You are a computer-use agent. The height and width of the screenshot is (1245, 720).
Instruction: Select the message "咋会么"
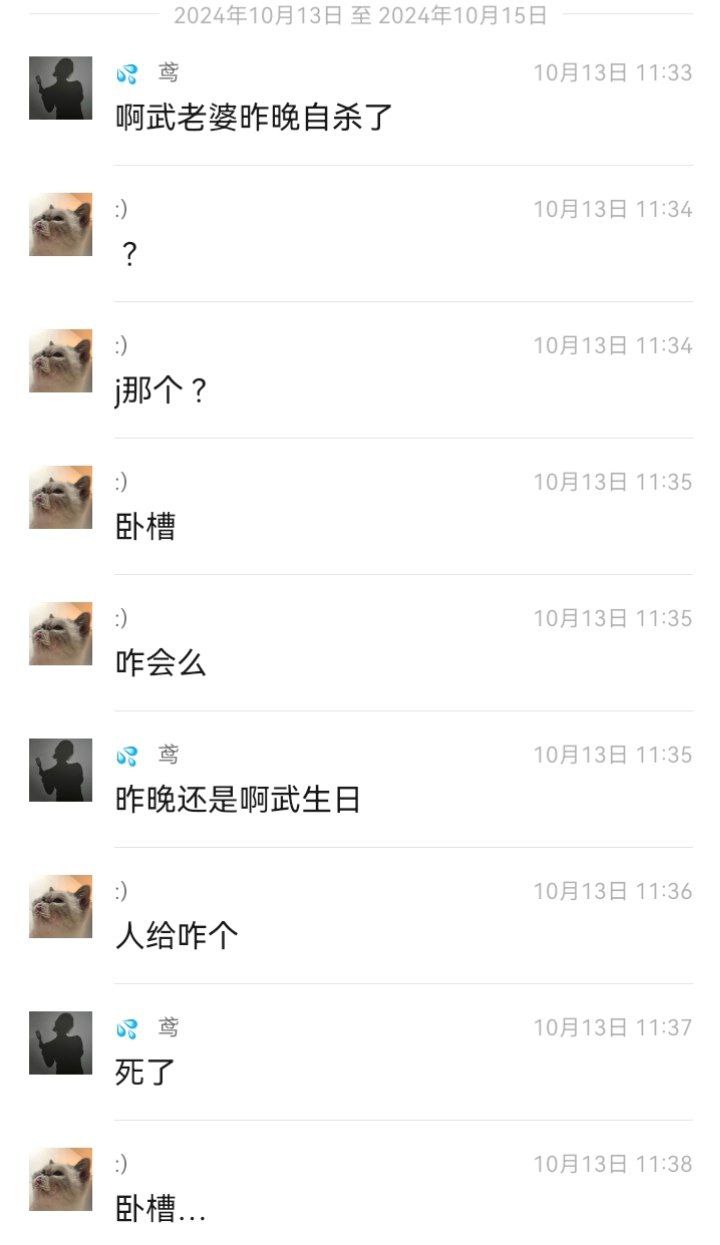(x=161, y=663)
